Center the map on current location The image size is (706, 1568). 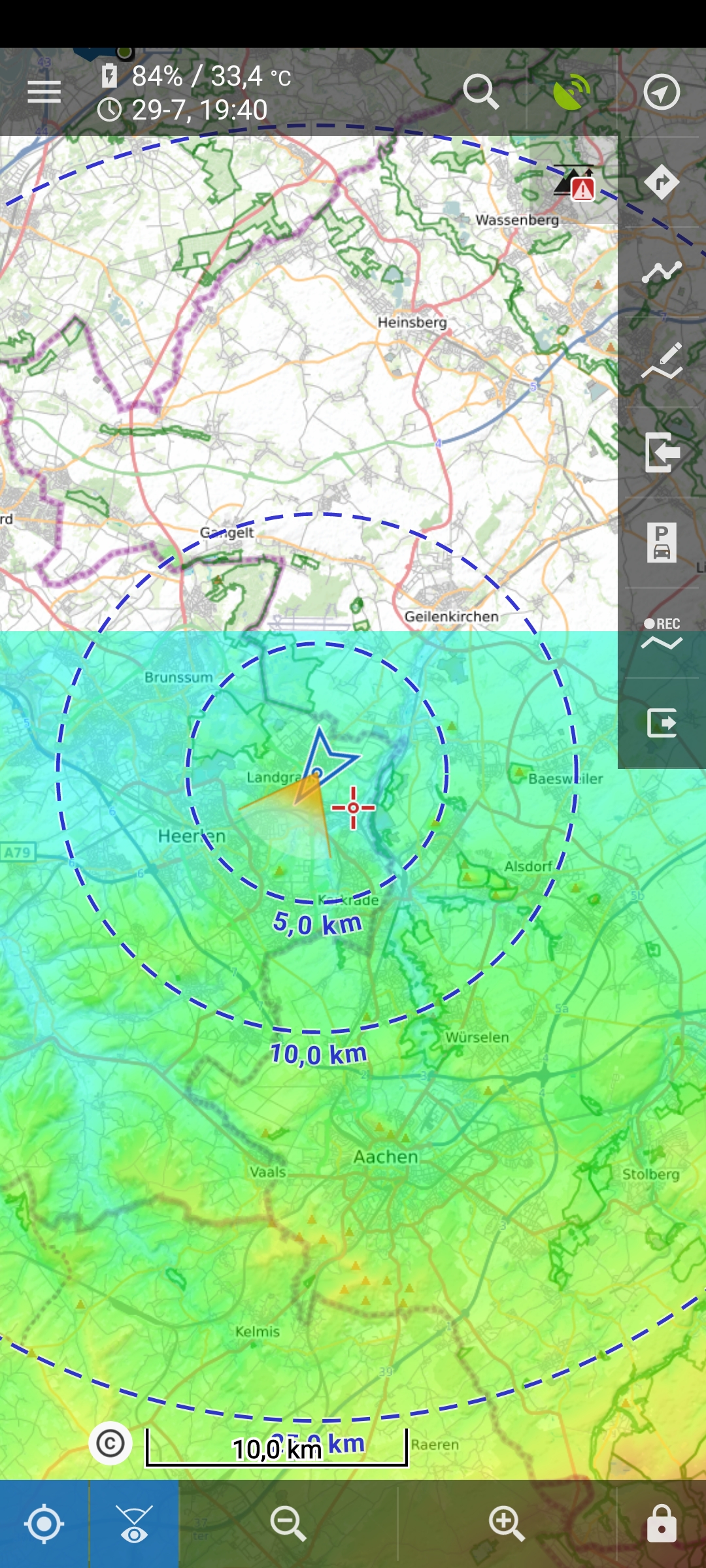(x=44, y=1524)
